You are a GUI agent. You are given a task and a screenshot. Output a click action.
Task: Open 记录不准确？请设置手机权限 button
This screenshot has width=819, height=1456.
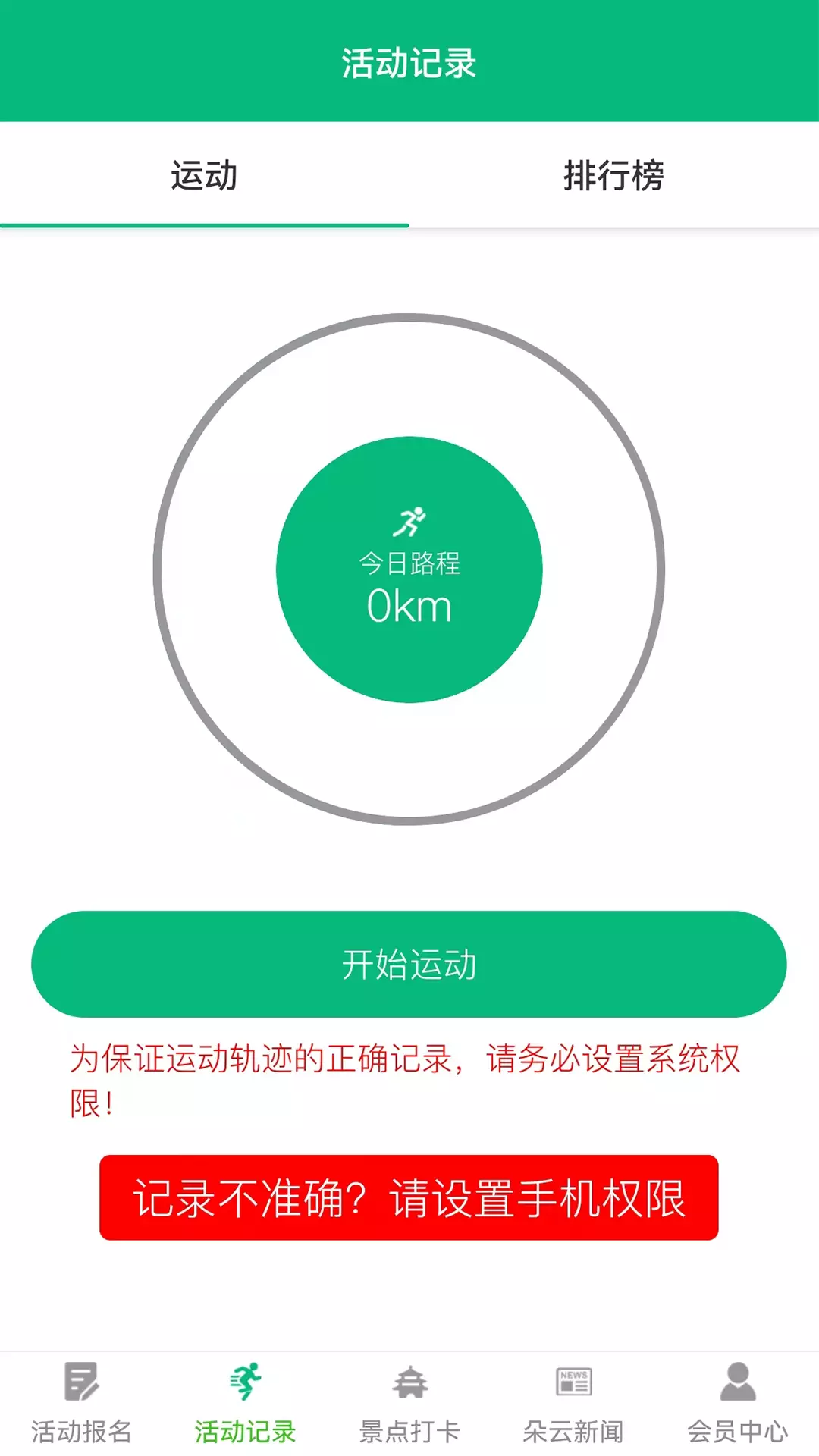point(409,1197)
